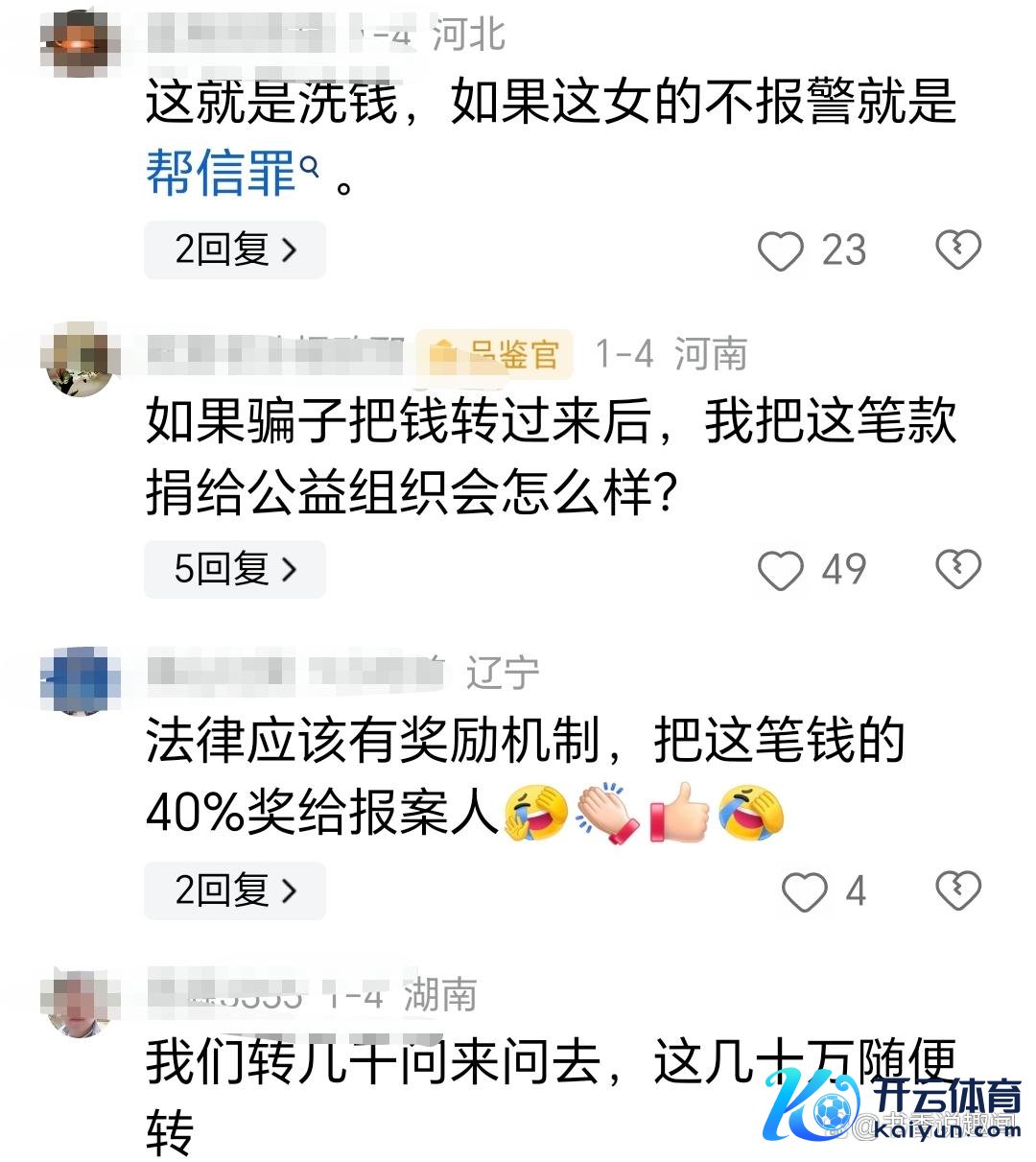Open the 帮信罪 search link
This screenshot has height=1162, width=1036.
click(231, 174)
